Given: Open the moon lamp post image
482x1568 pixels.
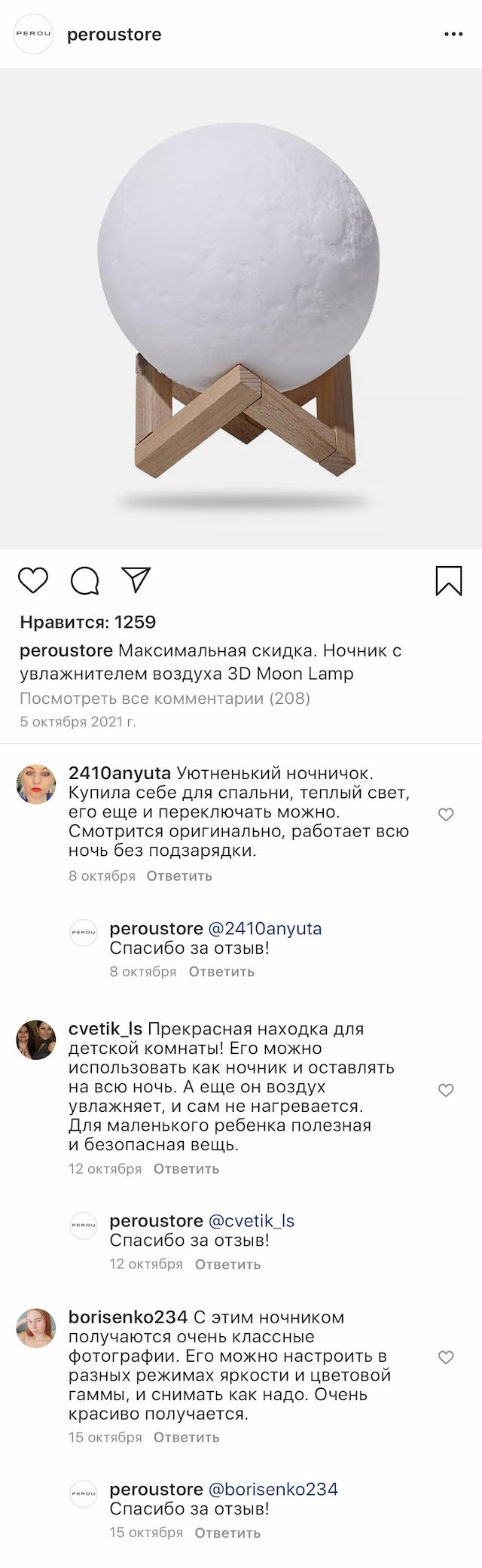Looking at the screenshot, I should click(241, 309).
